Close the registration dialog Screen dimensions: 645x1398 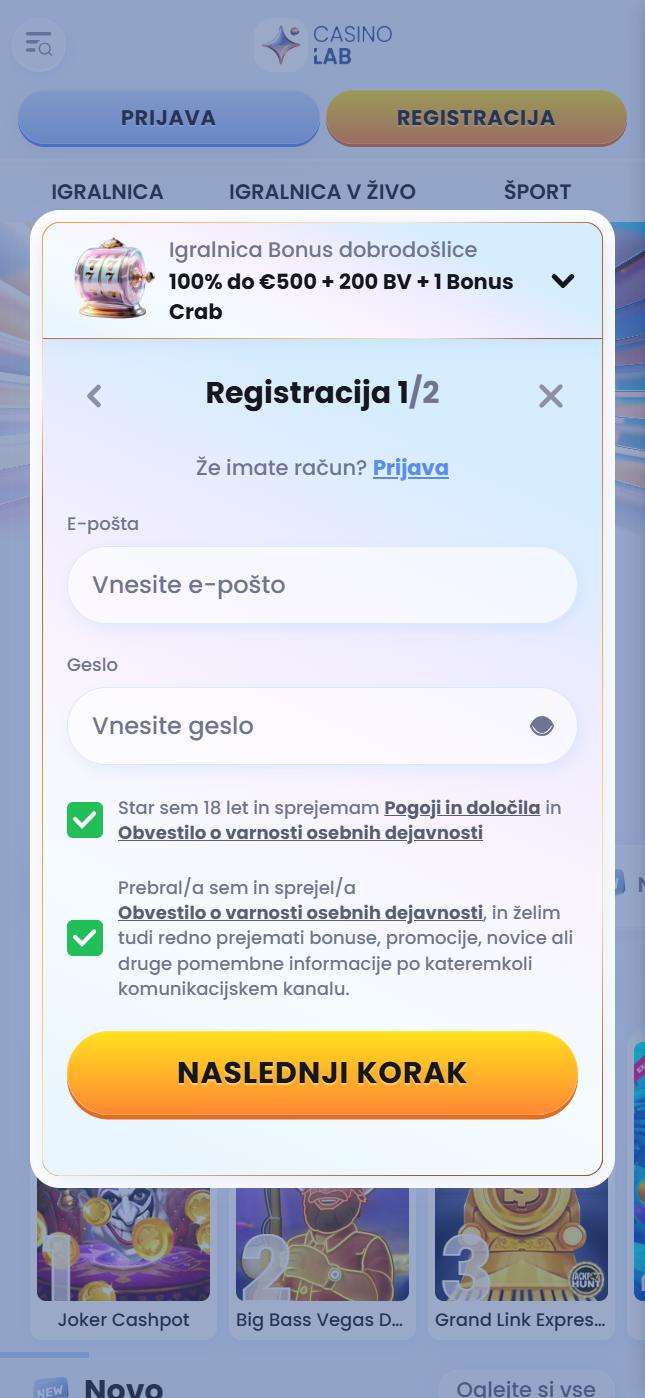pos(550,396)
